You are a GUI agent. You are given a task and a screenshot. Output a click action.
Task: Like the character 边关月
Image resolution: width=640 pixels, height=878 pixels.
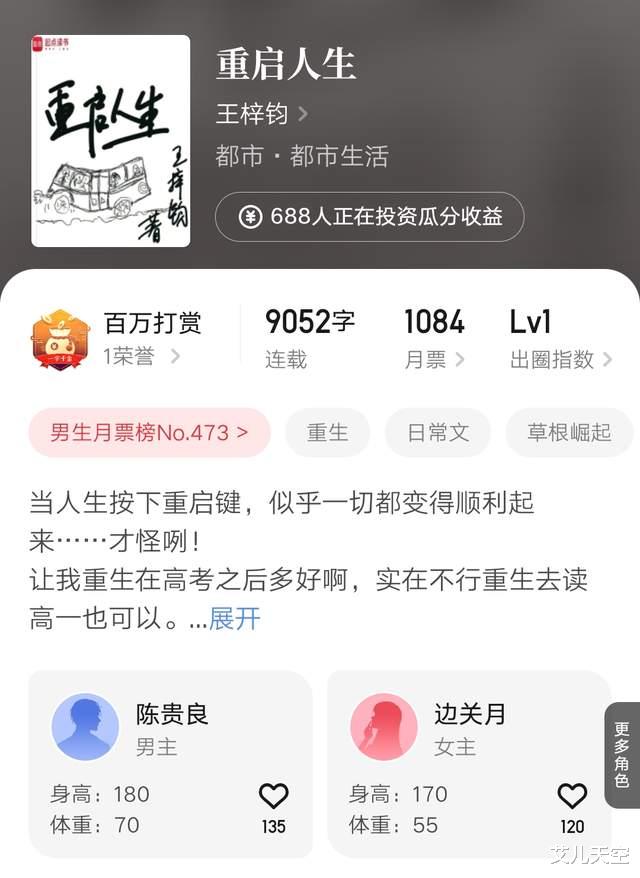coord(572,797)
